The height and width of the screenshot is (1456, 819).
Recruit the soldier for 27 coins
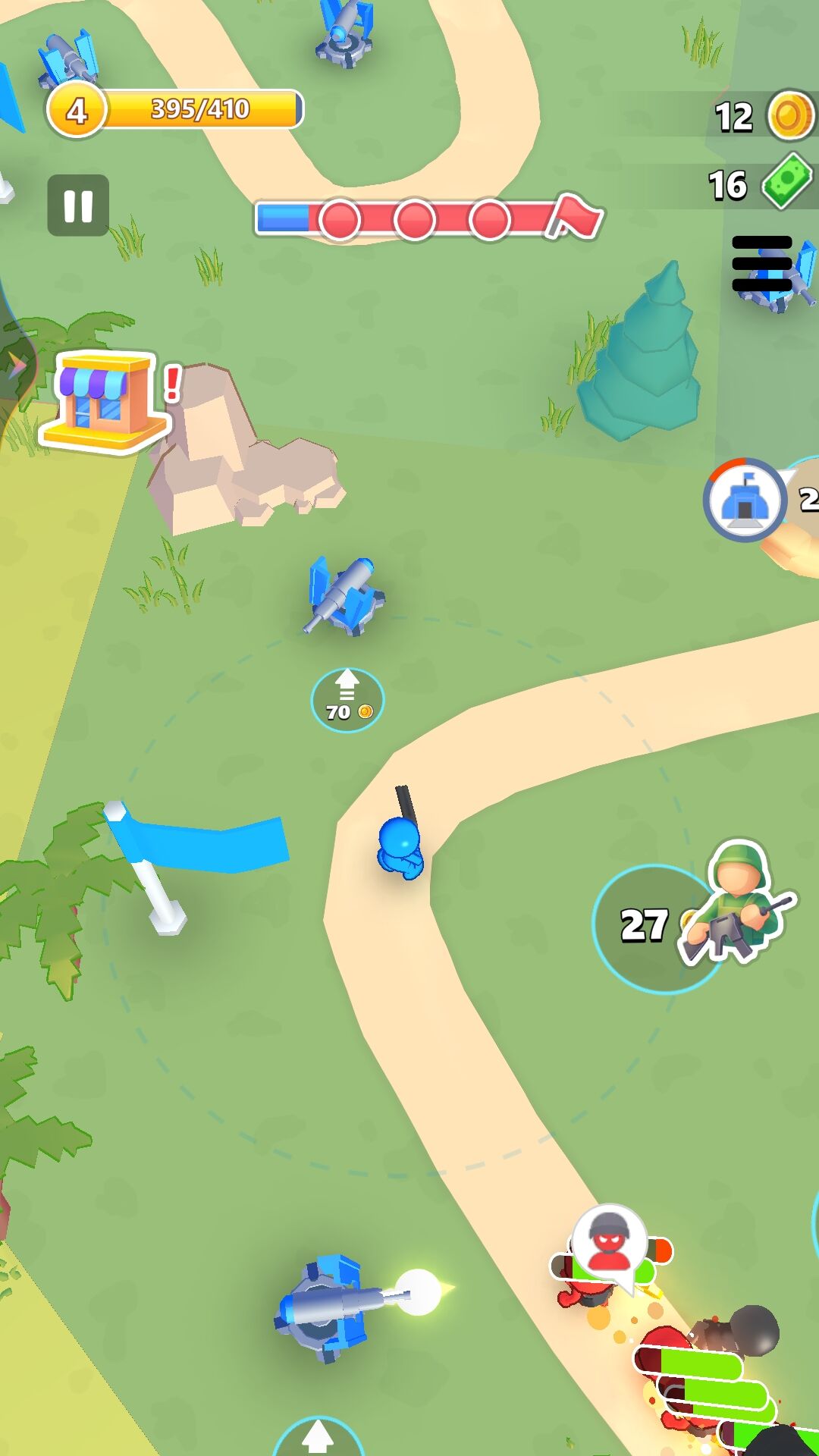click(x=658, y=927)
